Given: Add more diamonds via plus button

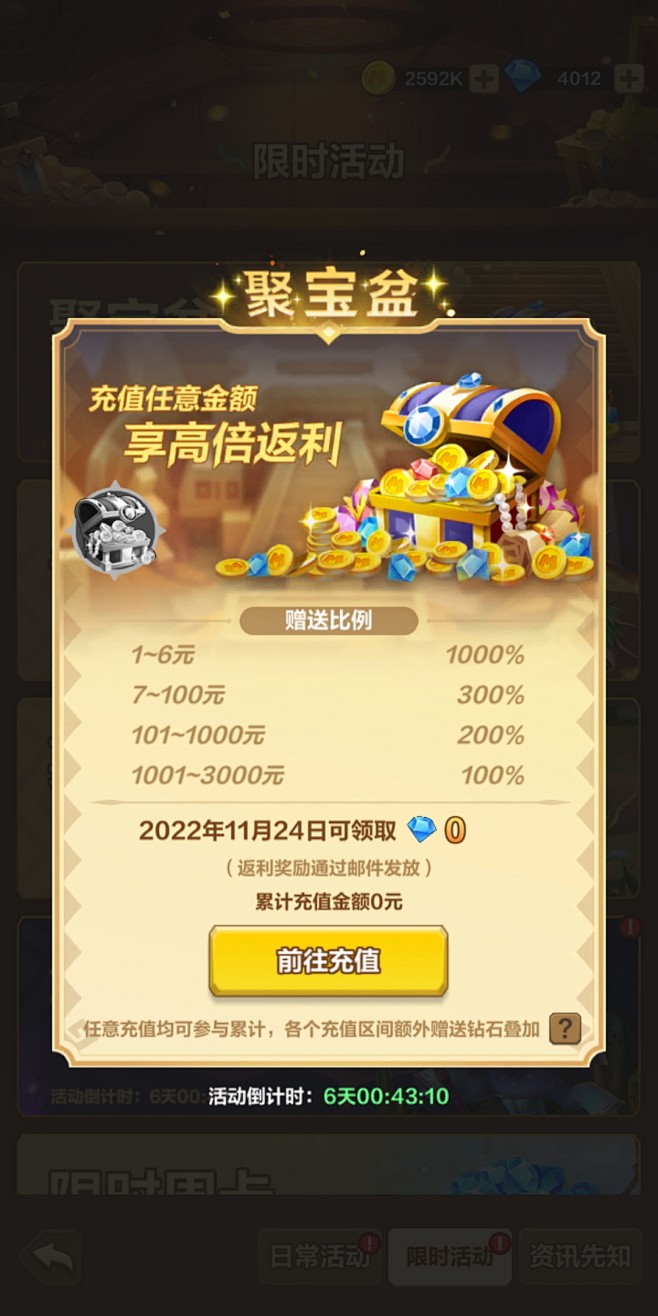Looking at the screenshot, I should click(629, 78).
